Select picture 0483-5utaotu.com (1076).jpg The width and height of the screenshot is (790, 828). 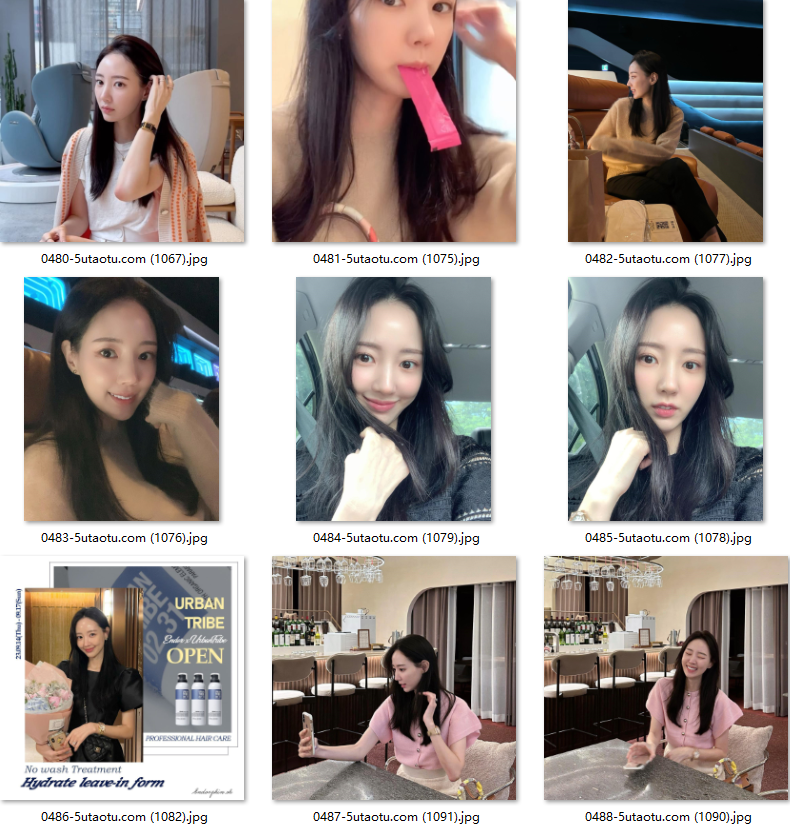point(122,398)
